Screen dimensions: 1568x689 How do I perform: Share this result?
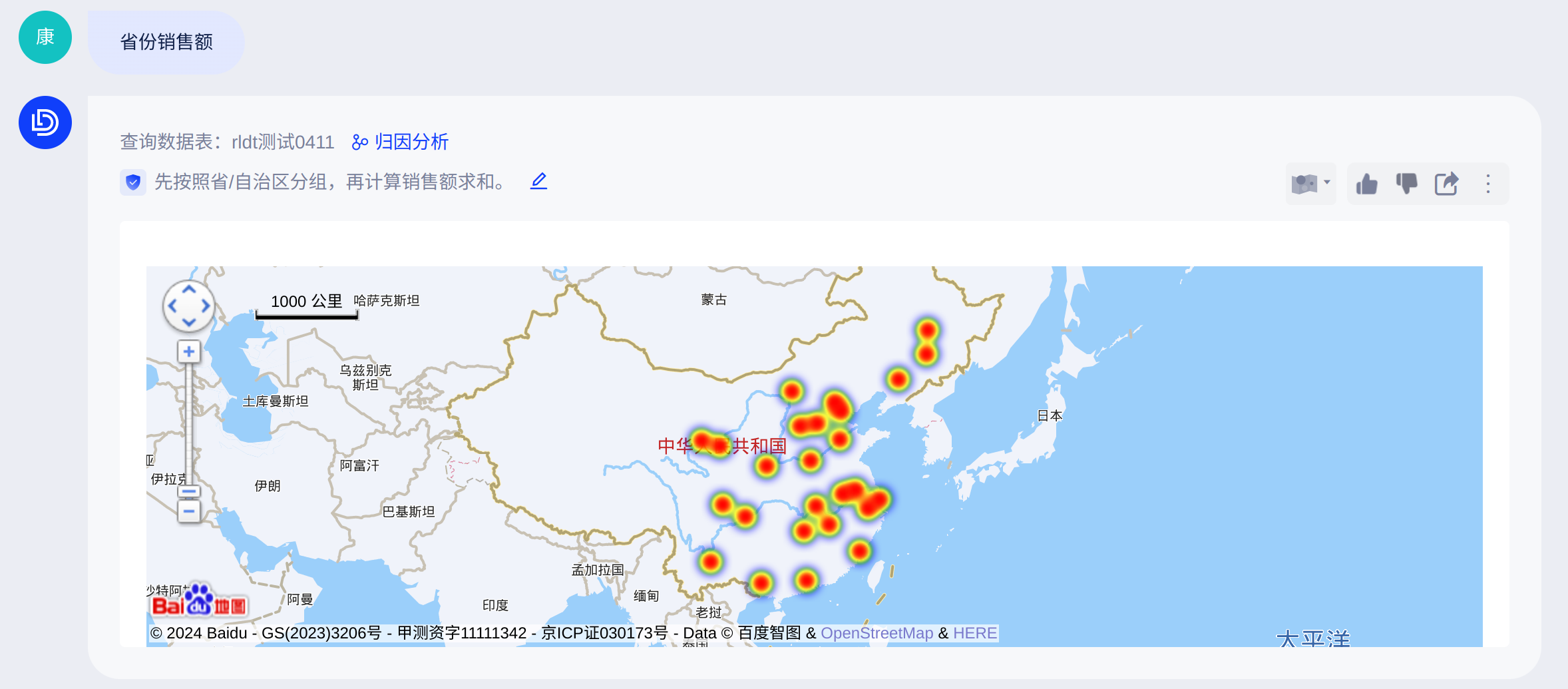pyautogui.click(x=1446, y=184)
